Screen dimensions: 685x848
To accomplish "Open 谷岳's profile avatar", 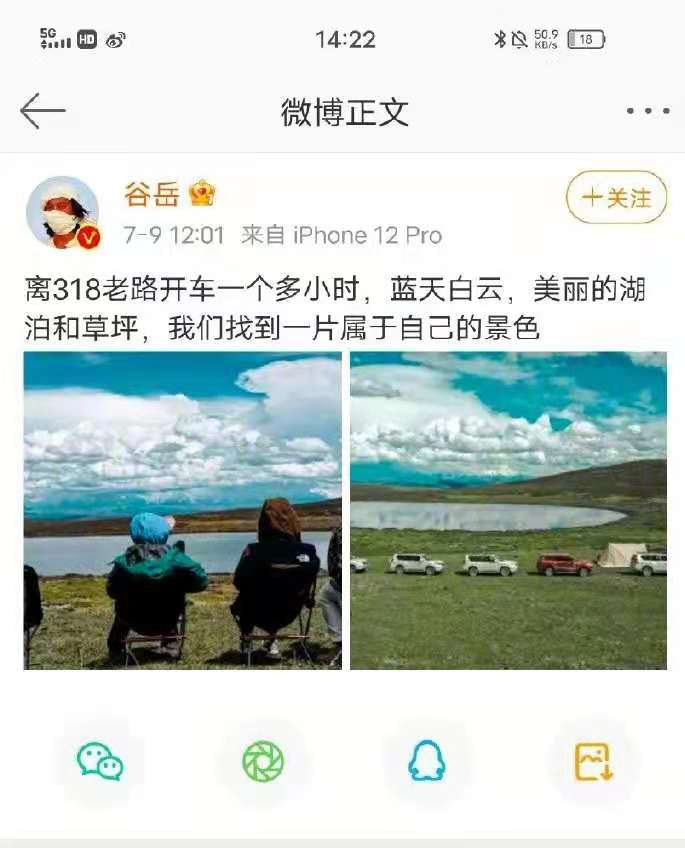I will pos(62,212).
